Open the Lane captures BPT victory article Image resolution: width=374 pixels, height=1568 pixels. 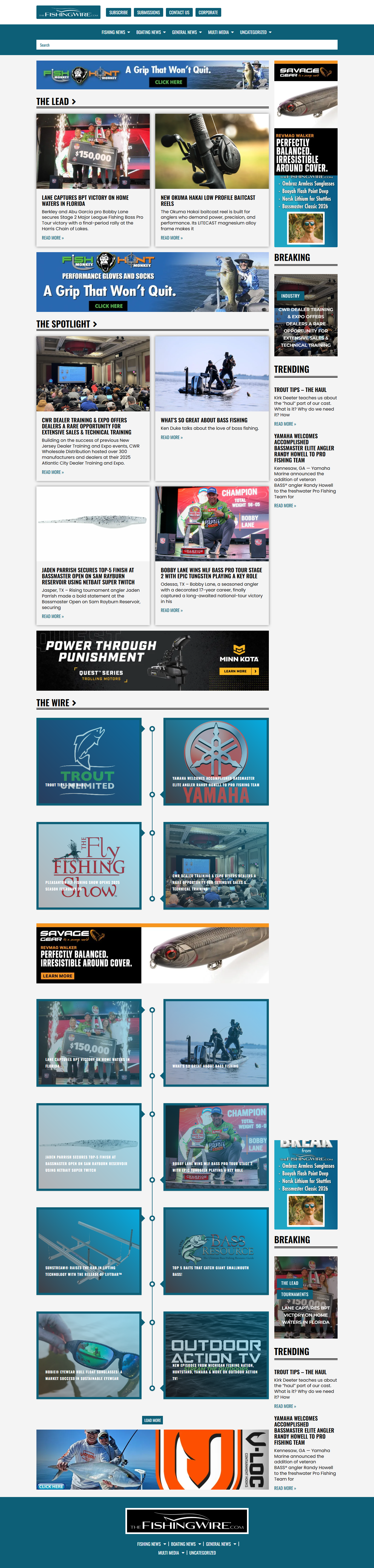pos(85,200)
